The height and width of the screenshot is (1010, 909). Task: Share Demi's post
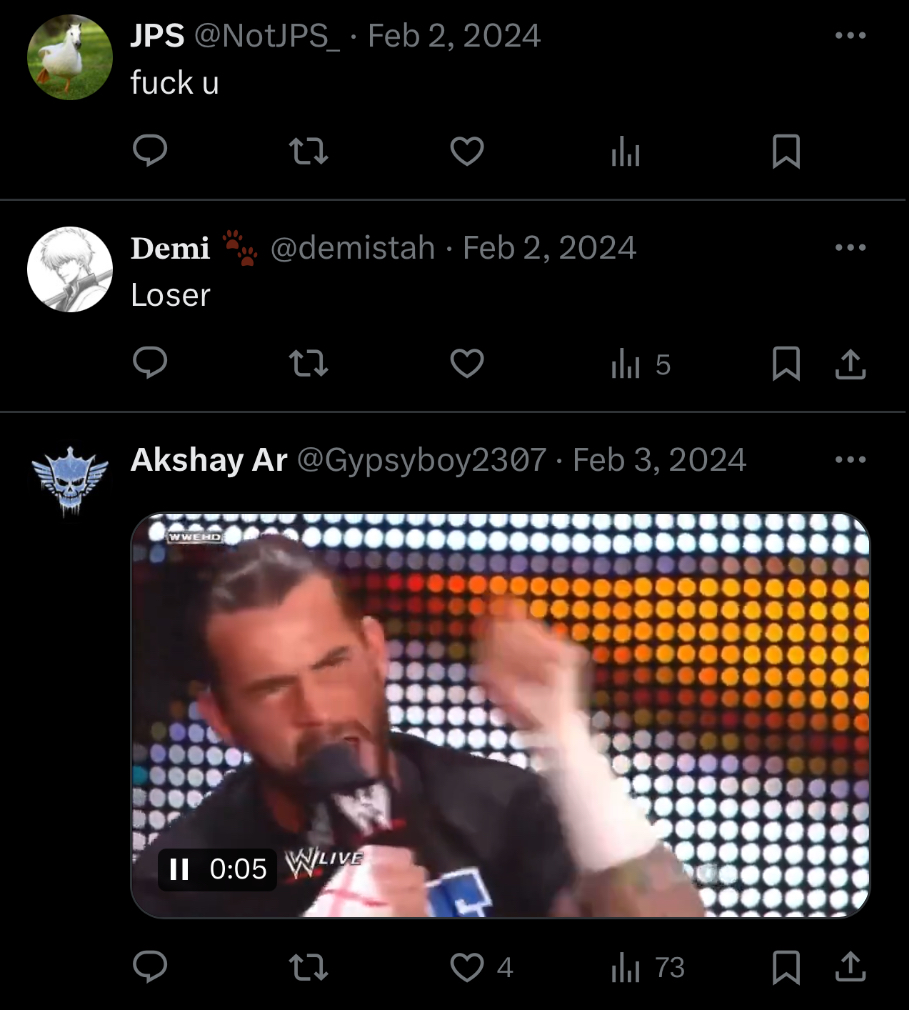click(849, 365)
